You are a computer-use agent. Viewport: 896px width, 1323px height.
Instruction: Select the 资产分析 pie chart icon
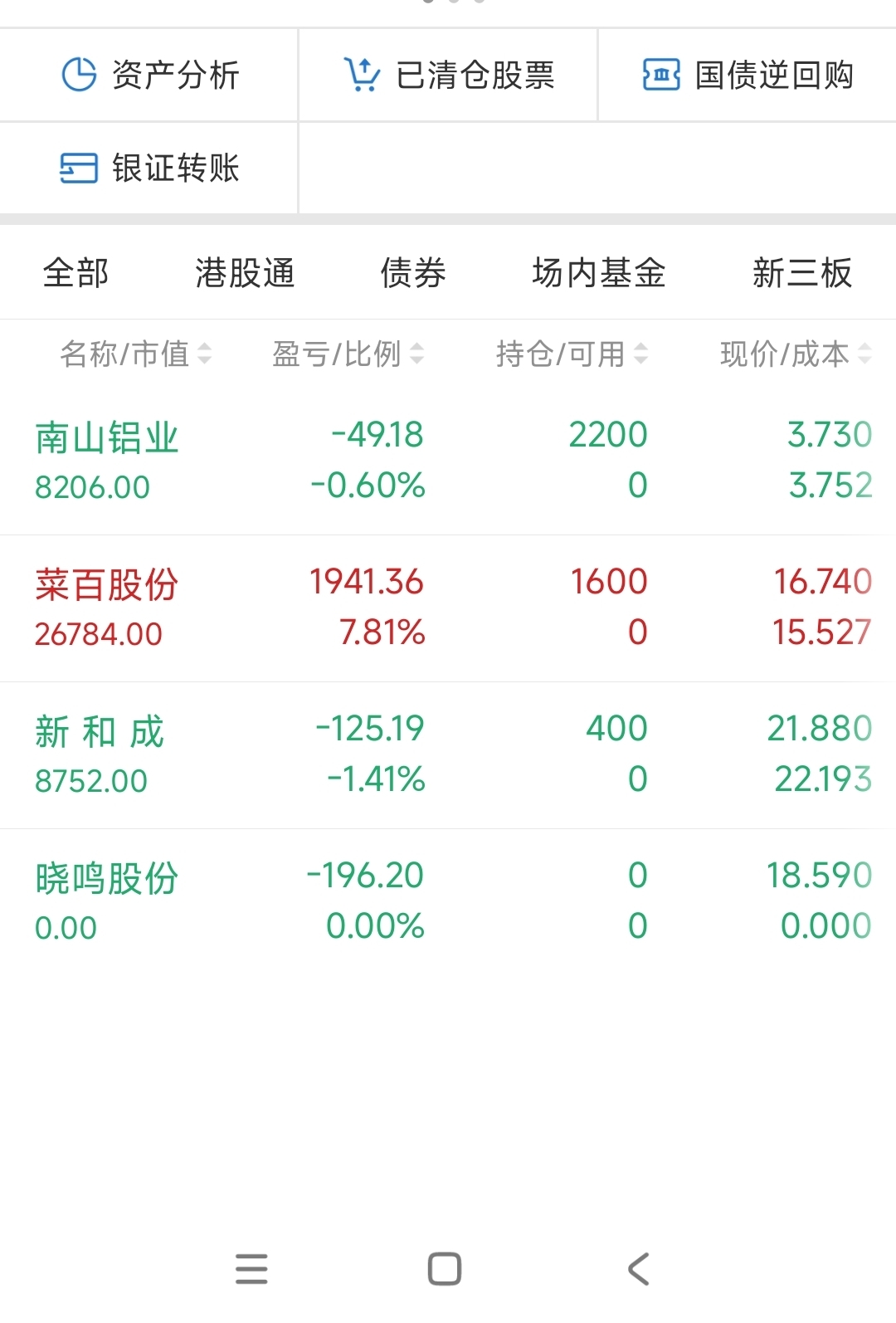pos(78,74)
